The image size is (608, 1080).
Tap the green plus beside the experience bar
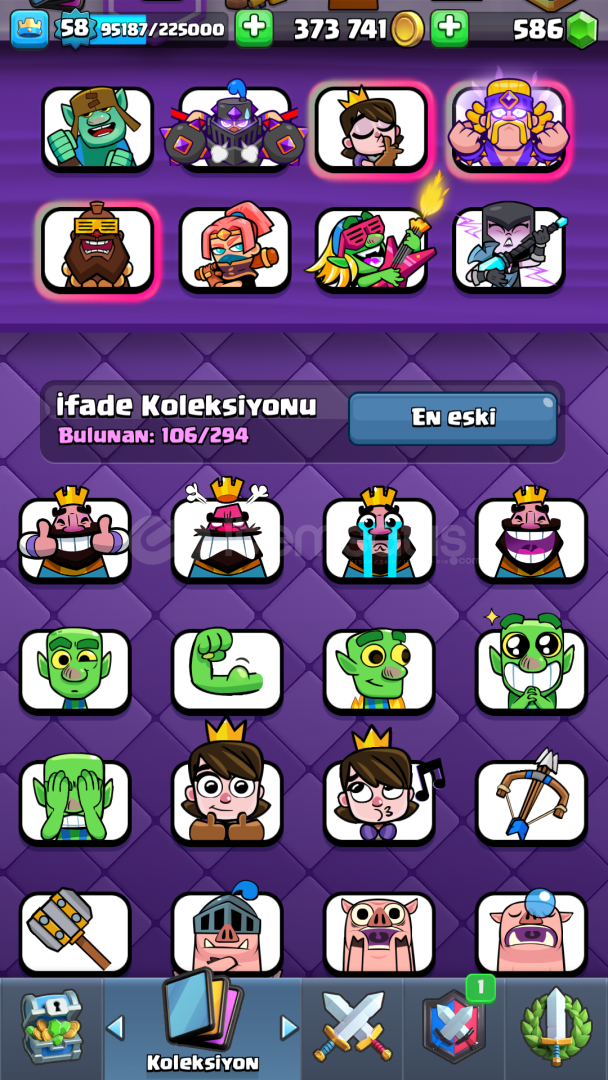(x=254, y=29)
